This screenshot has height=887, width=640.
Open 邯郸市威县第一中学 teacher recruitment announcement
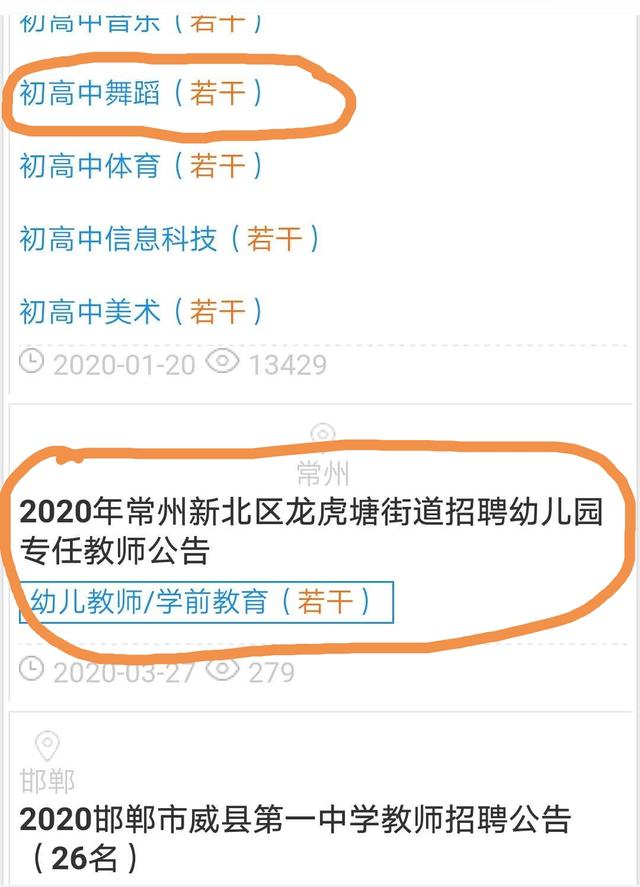click(294, 838)
